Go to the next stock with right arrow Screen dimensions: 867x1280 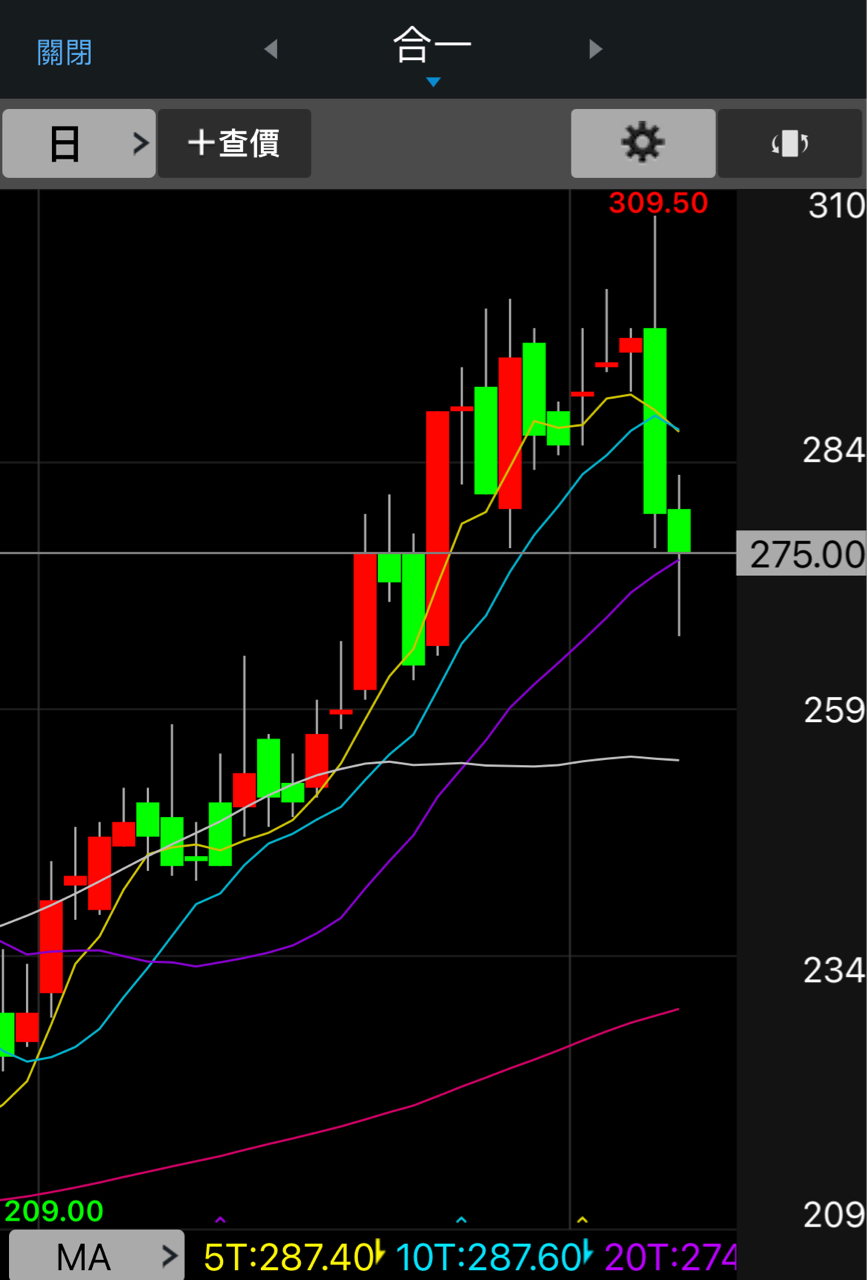596,49
